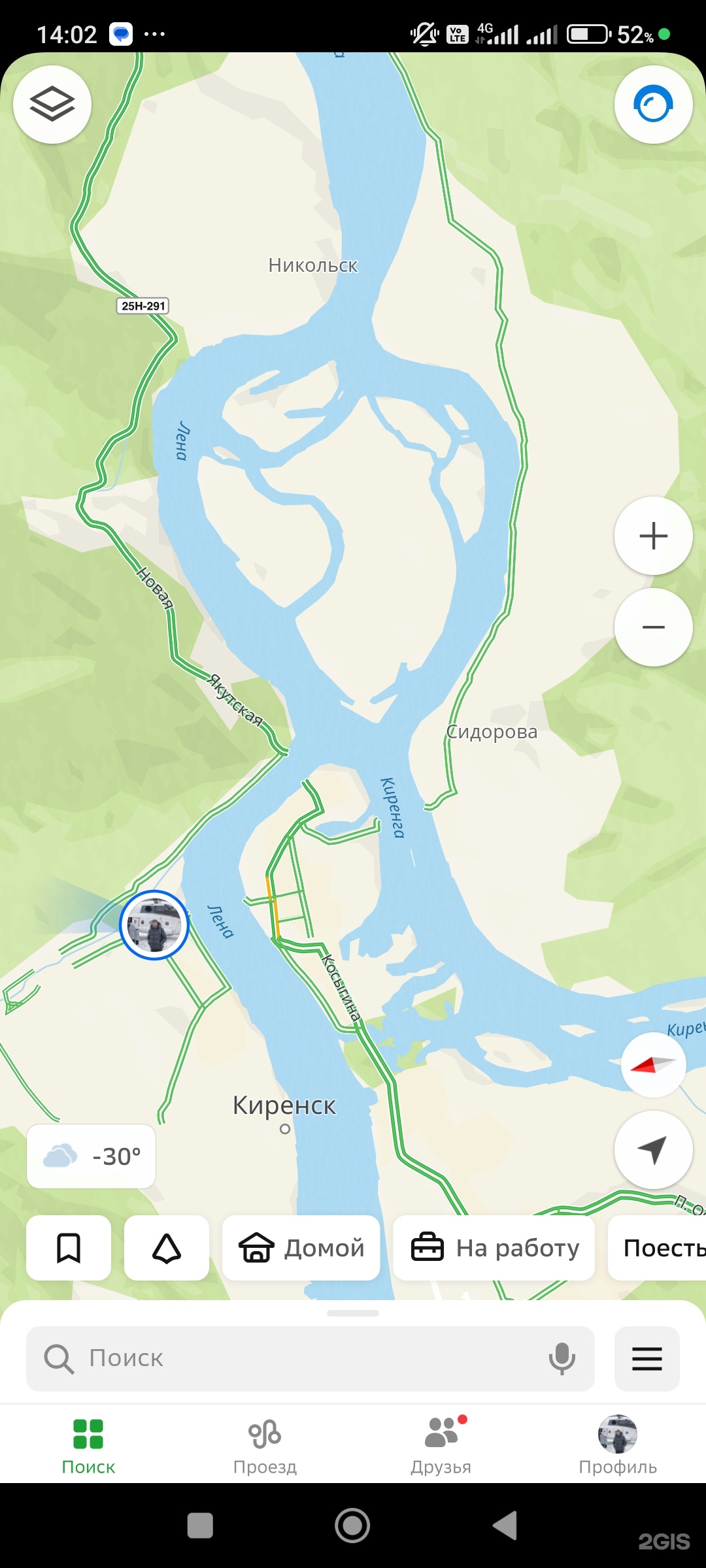This screenshot has width=706, height=1568.
Task: Zoom out the map with minus button
Action: 653,627
